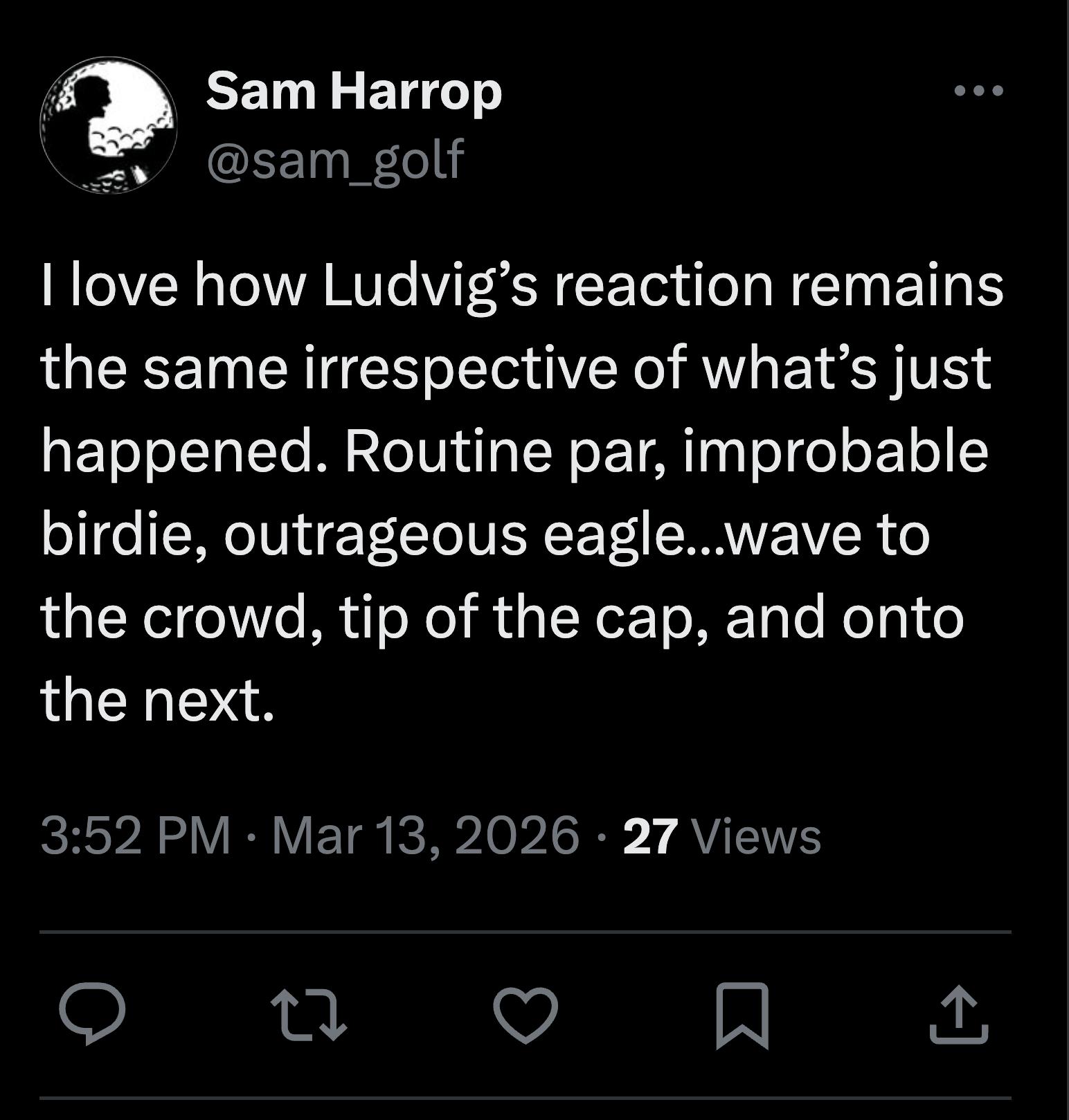
Task: Open Sam Harrop's profile picture
Action: (108, 125)
